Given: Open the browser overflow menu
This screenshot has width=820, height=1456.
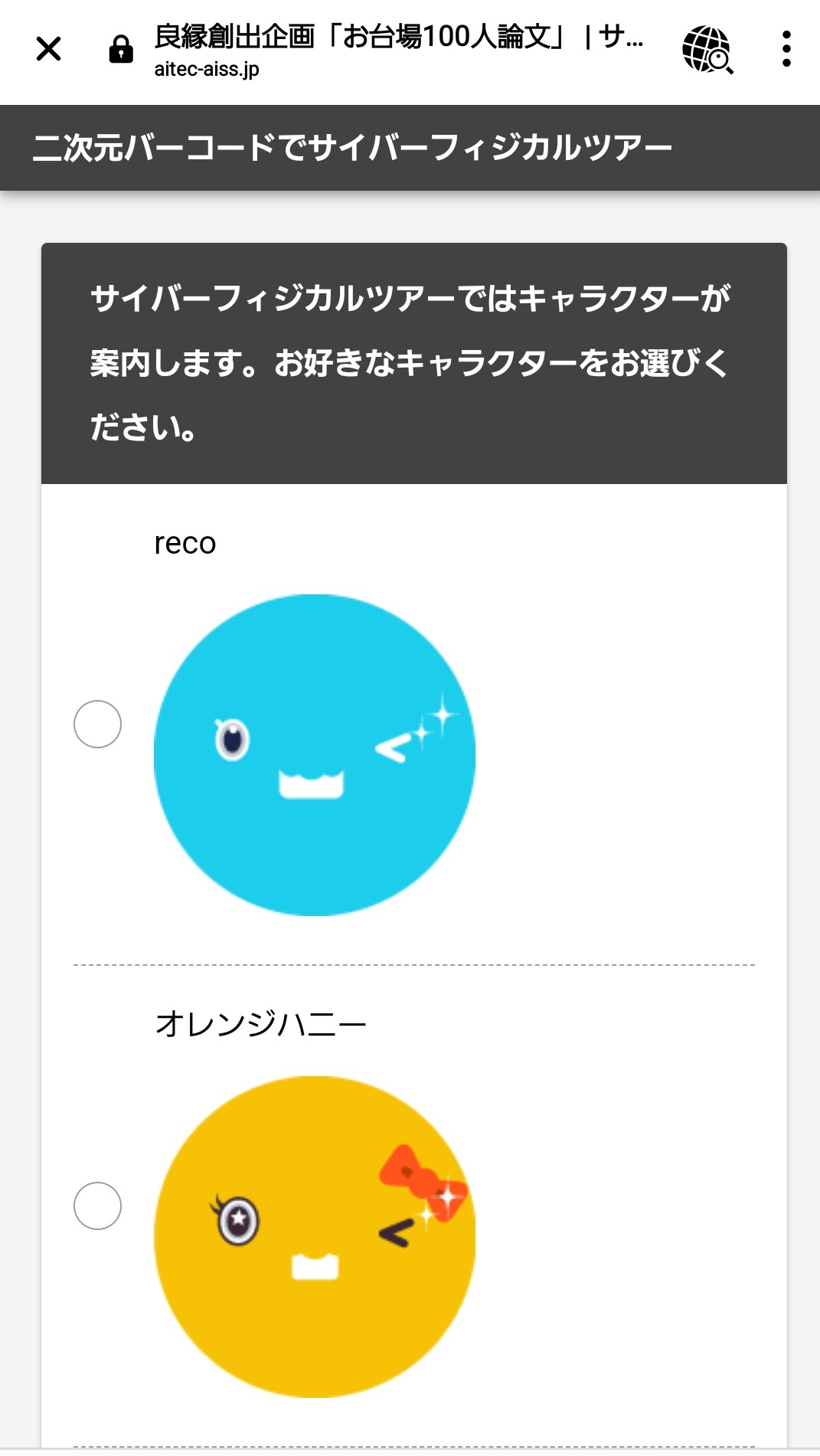Looking at the screenshot, I should tap(786, 49).
